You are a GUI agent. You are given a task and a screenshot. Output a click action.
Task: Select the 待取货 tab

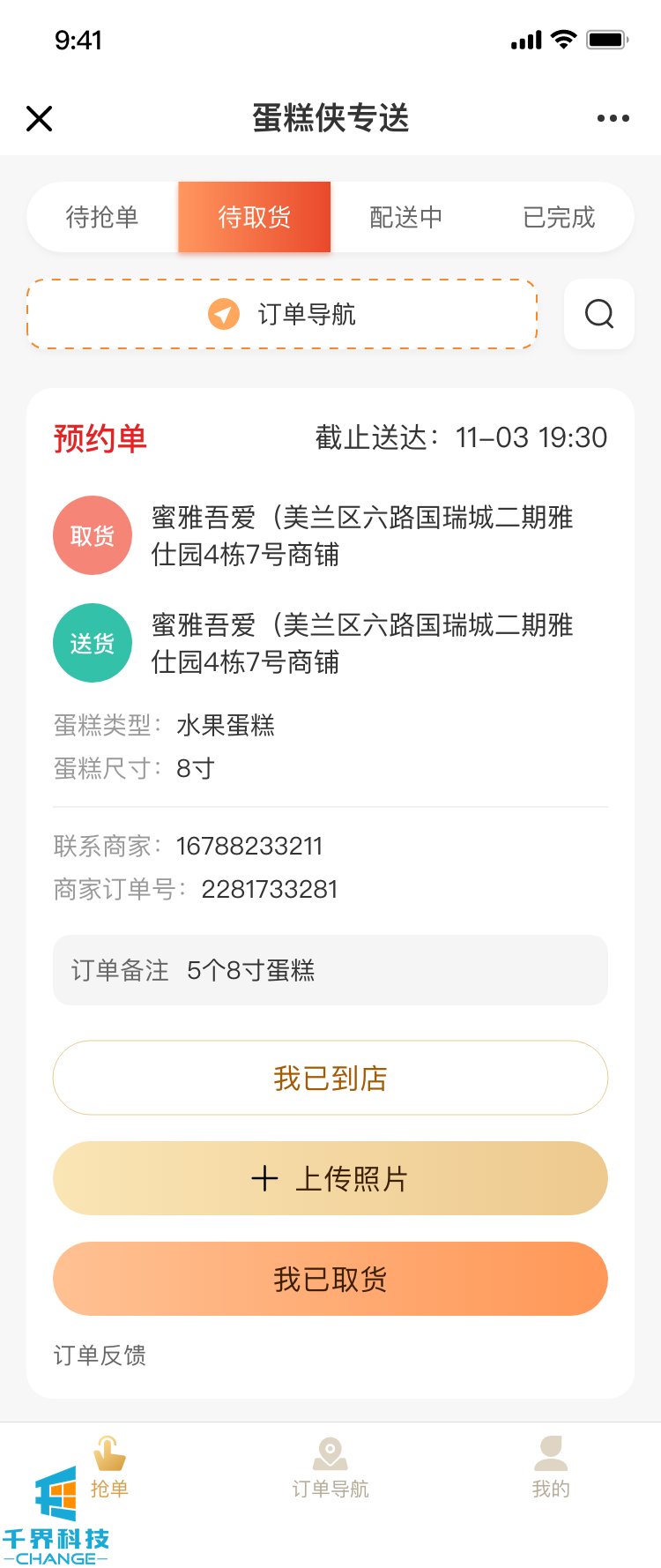[x=255, y=217]
